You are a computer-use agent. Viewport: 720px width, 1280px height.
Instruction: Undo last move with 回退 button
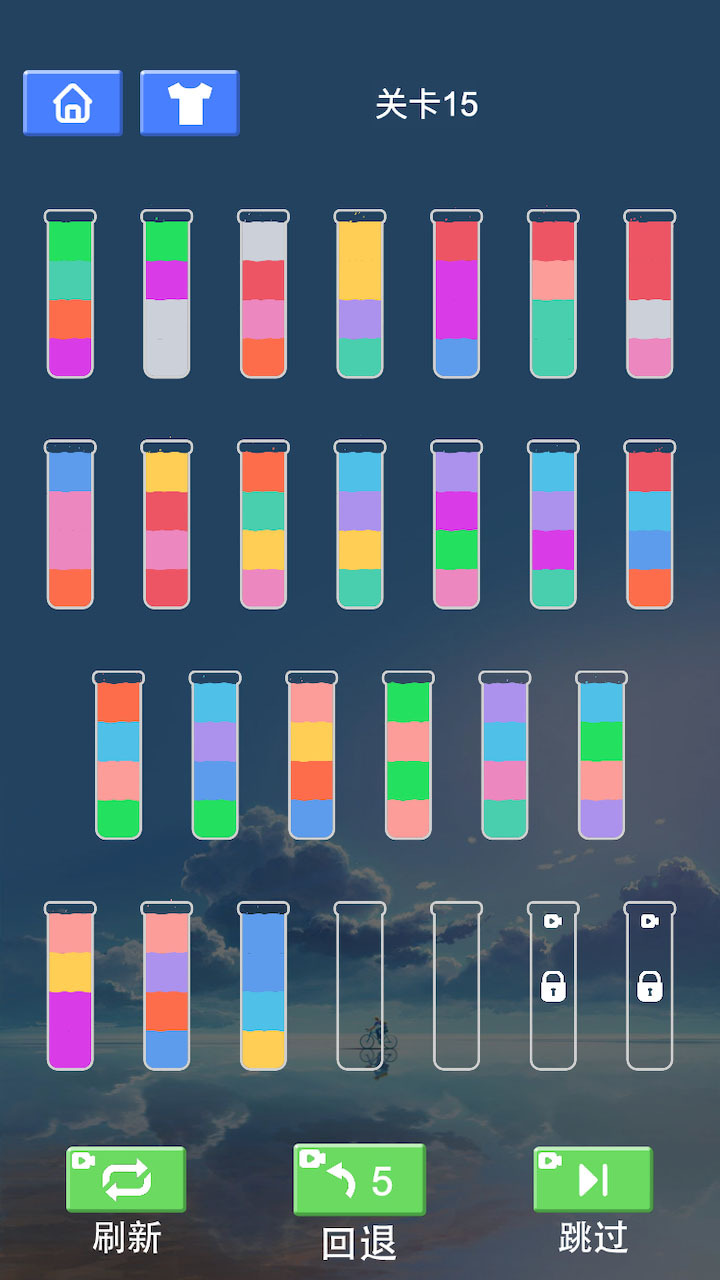pyautogui.click(x=359, y=1180)
